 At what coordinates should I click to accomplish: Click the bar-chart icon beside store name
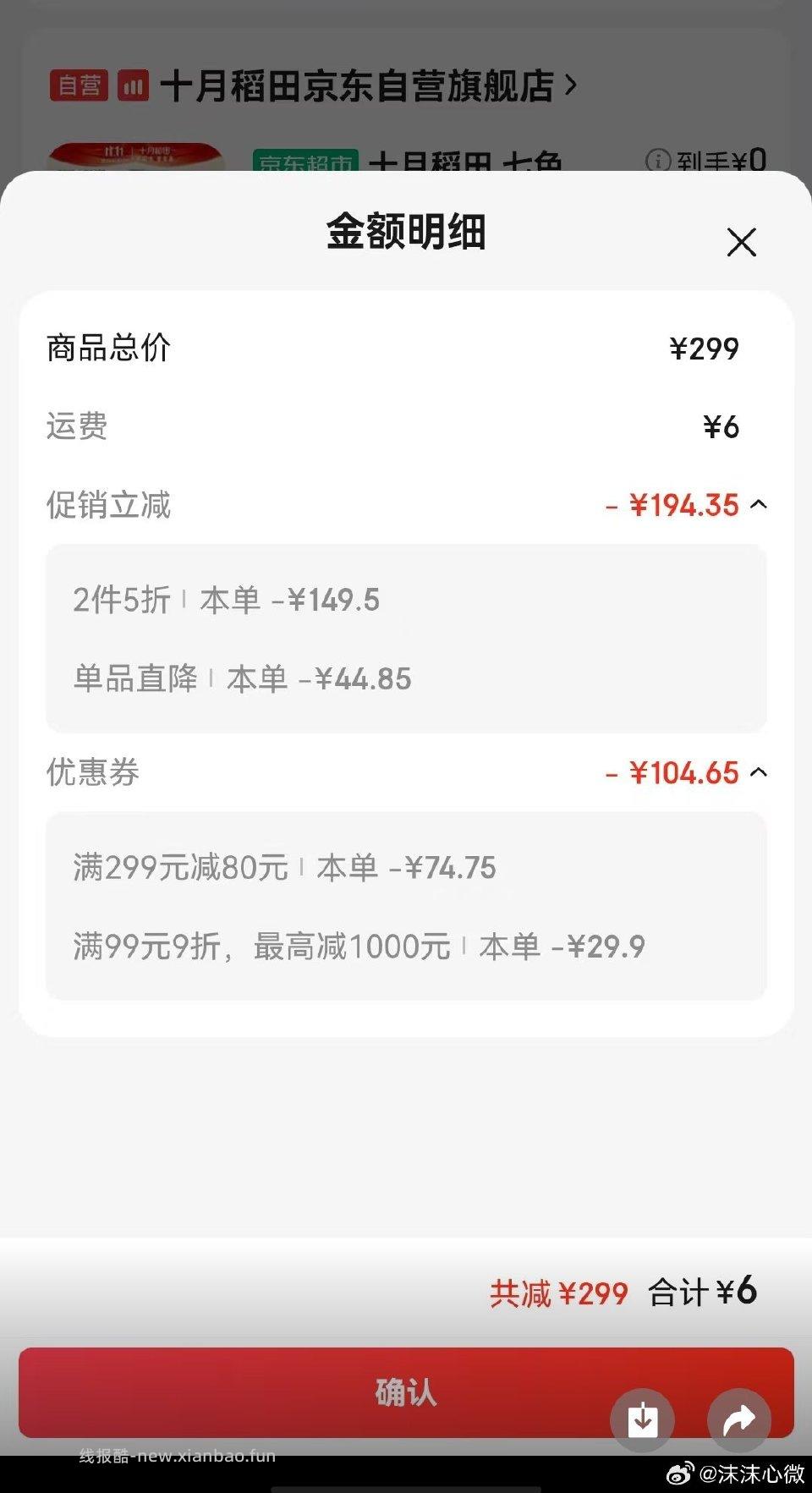click(x=133, y=85)
